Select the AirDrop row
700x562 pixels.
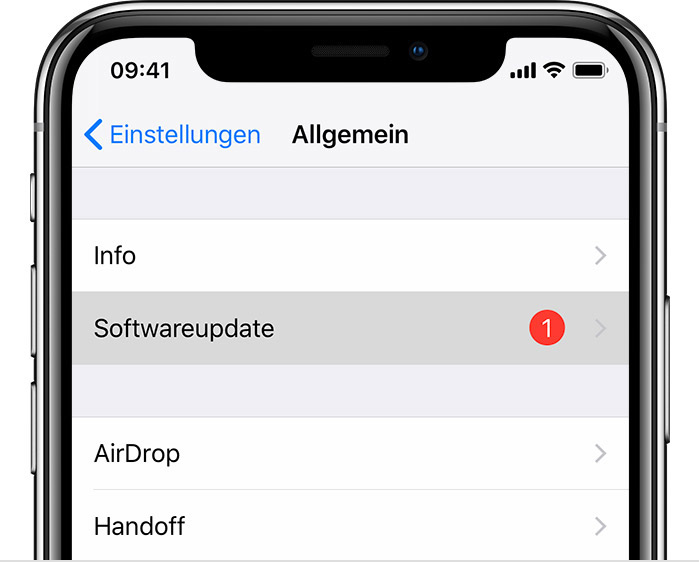(350, 454)
